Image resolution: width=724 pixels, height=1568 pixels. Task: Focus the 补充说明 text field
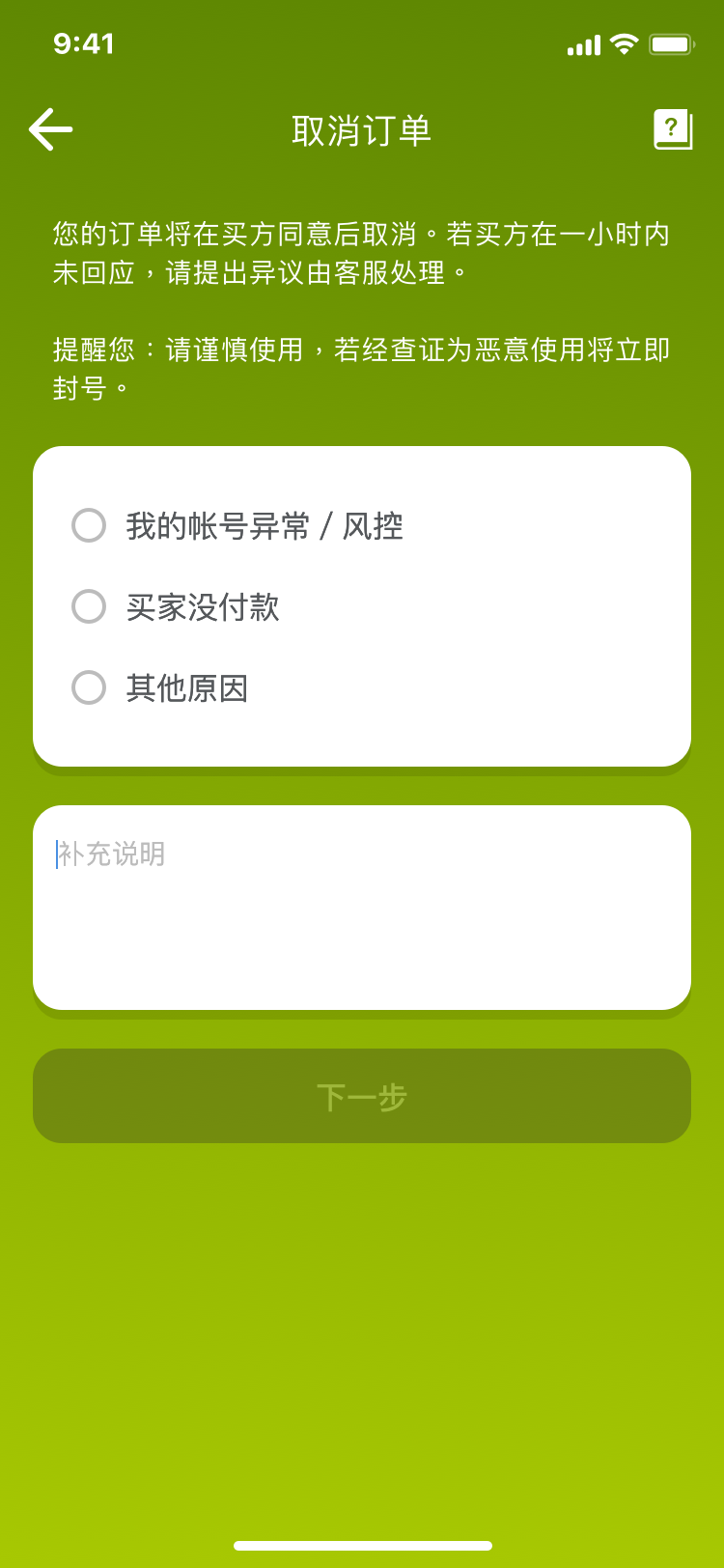tap(362, 908)
